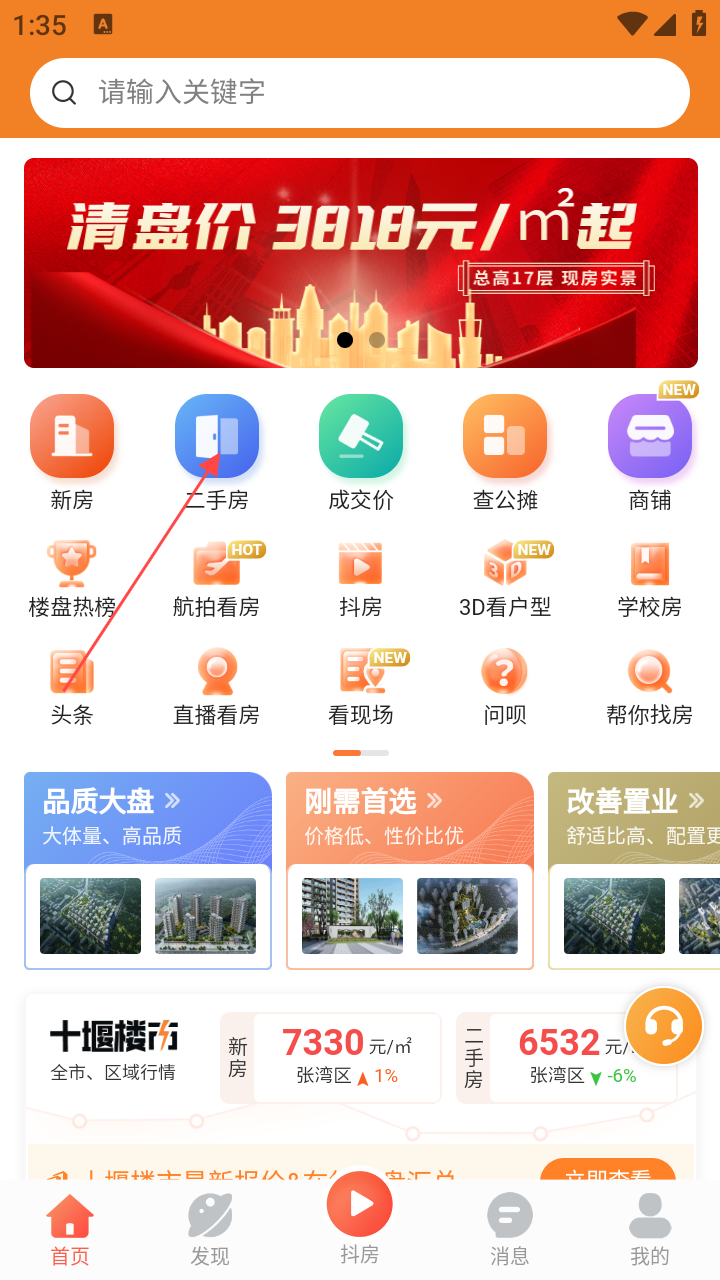This screenshot has width=720, height=1280.
Task: Open the 清盘价 promotional banner
Action: pyautogui.click(x=360, y=262)
